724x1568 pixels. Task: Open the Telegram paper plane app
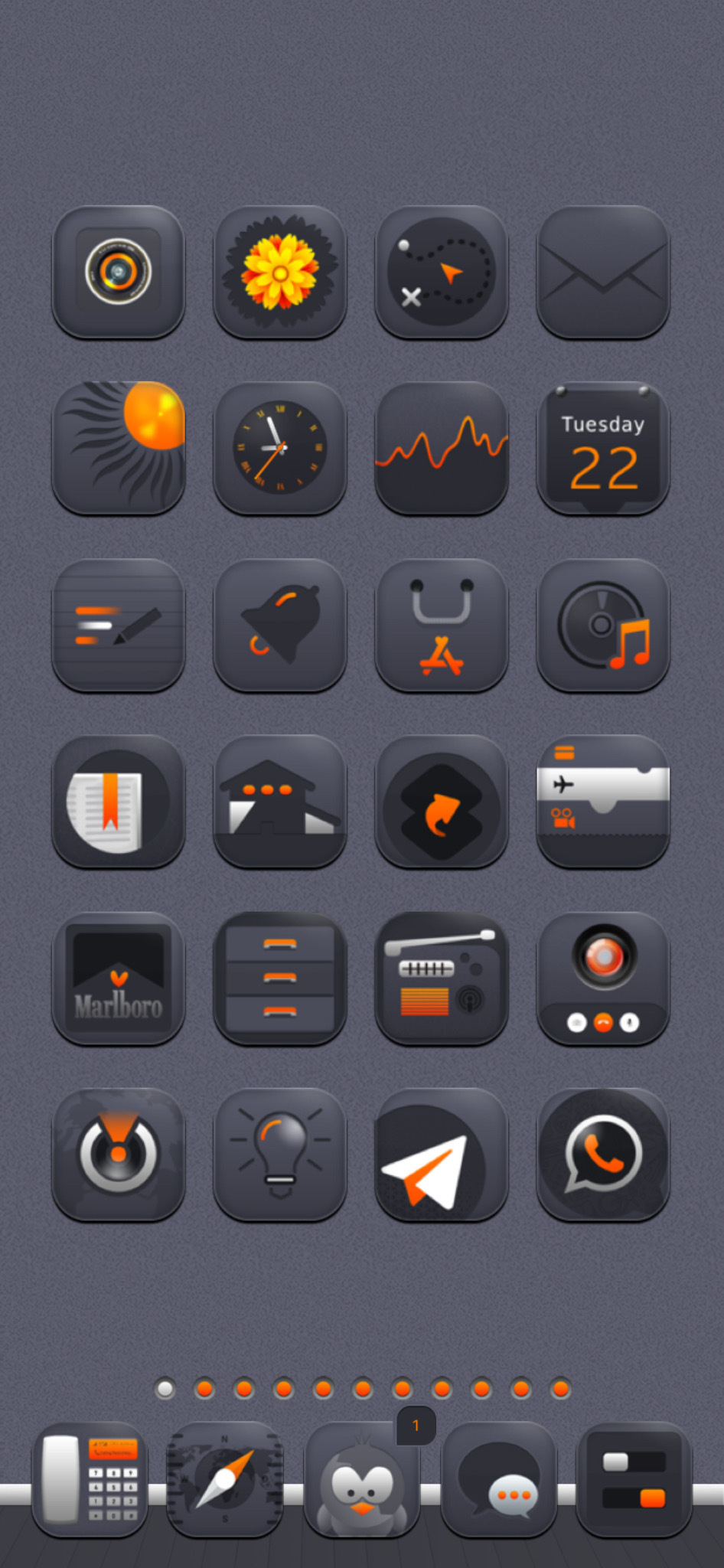click(x=442, y=1155)
